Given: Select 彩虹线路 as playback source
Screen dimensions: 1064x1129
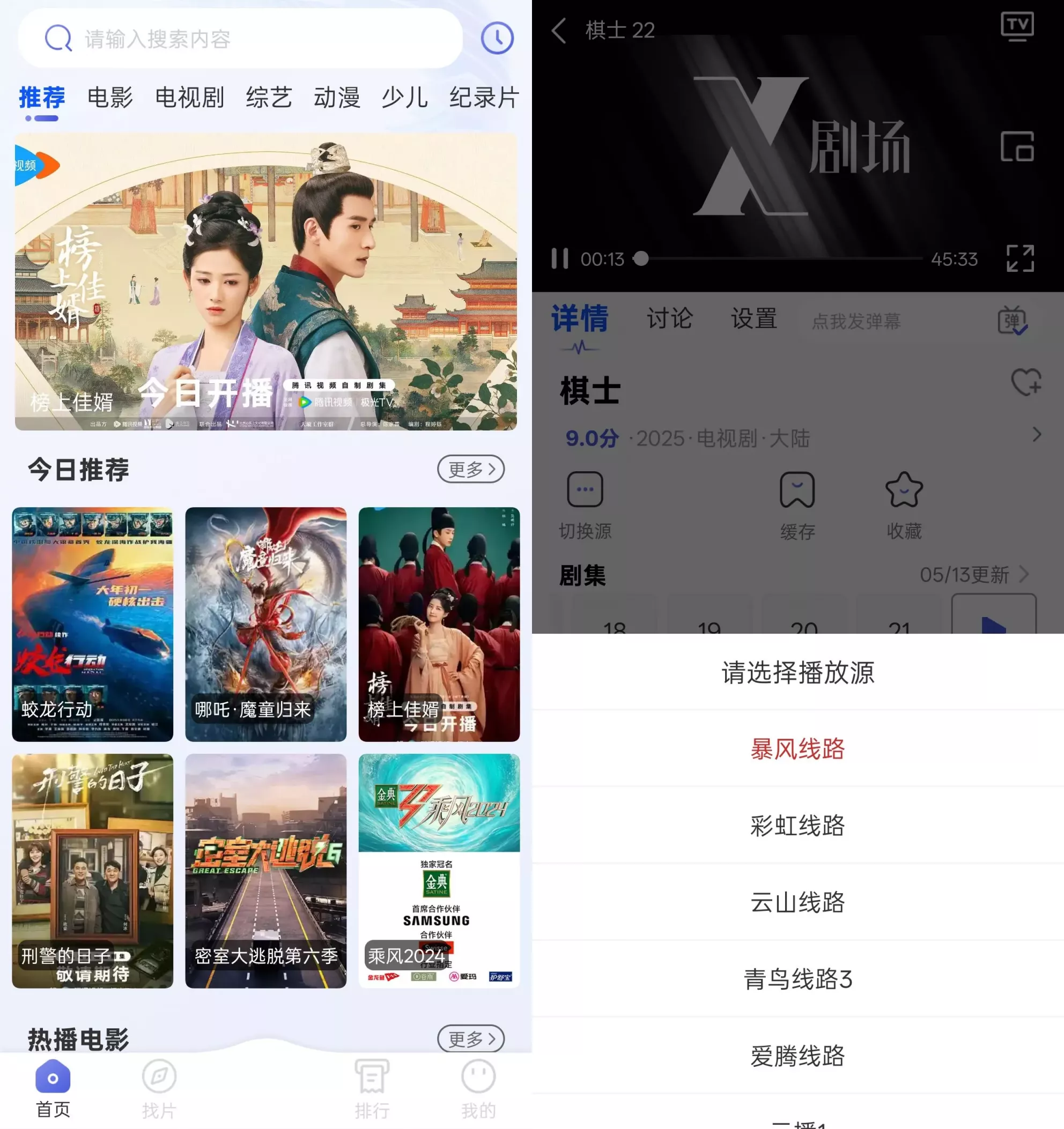Looking at the screenshot, I should click(x=797, y=825).
